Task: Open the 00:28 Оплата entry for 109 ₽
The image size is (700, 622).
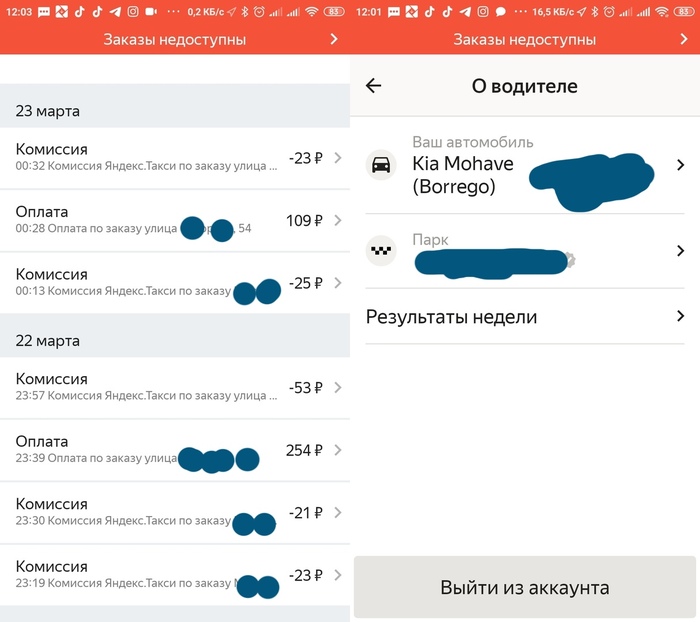Action: coord(175,220)
